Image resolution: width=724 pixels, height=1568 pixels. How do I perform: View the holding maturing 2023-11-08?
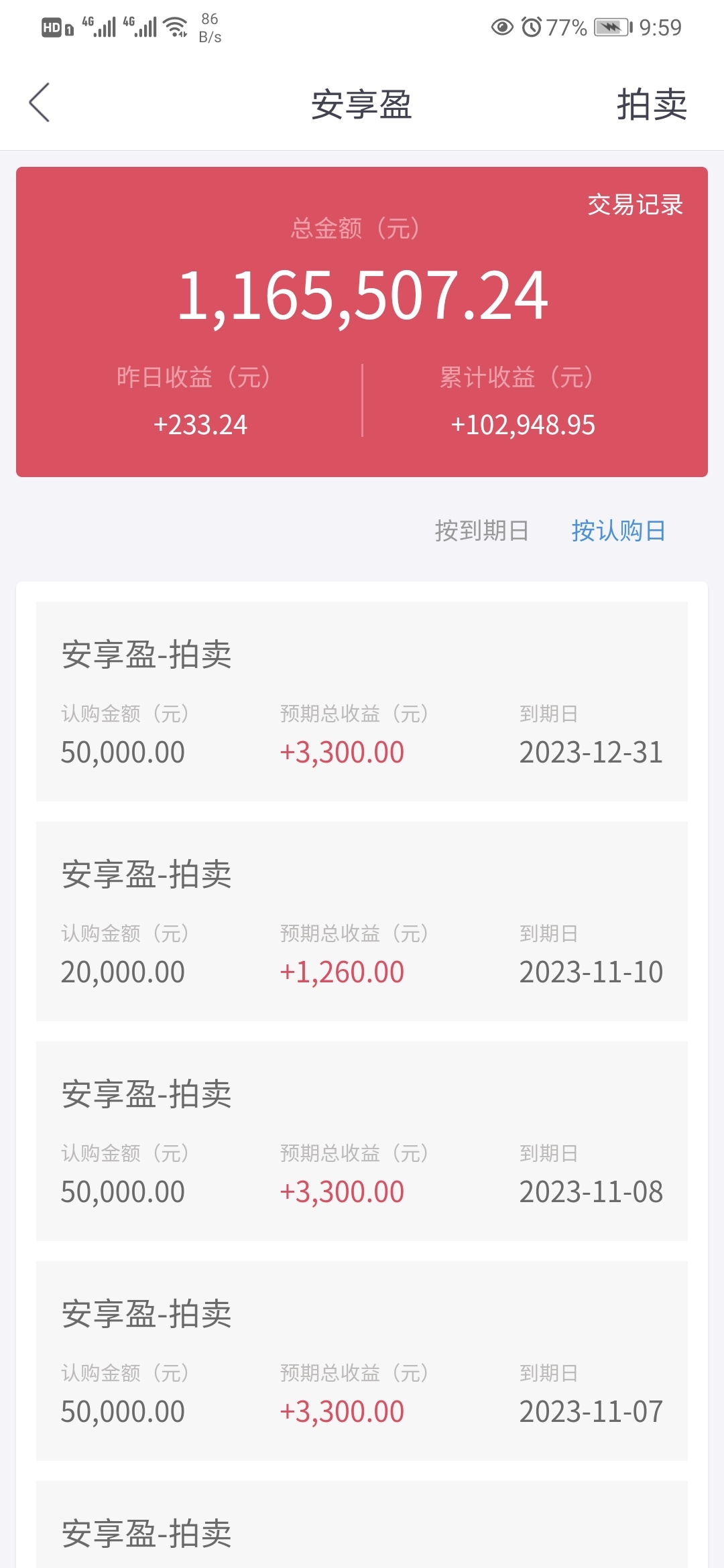(362, 1140)
